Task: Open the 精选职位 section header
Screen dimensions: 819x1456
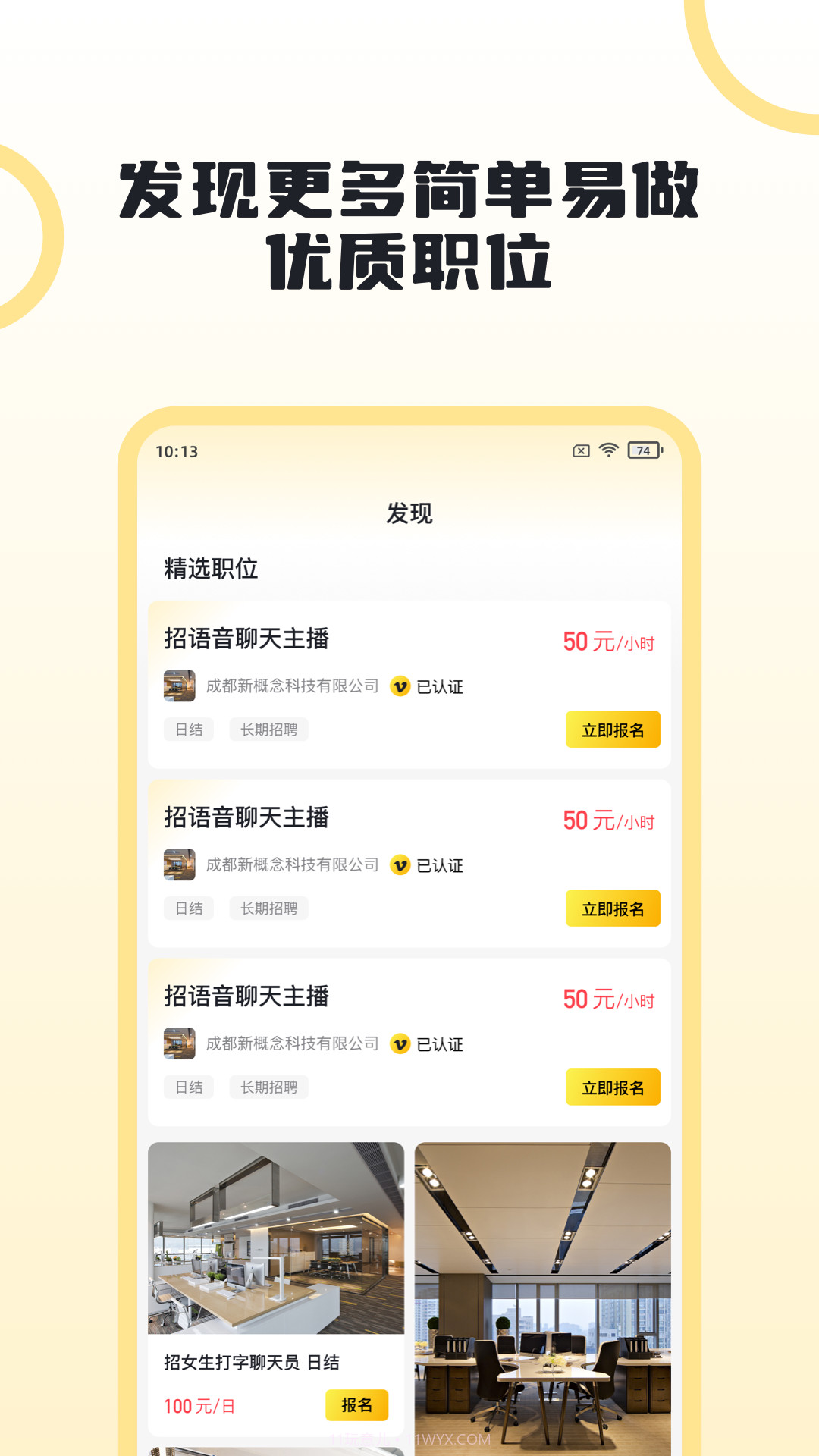Action: [x=209, y=570]
